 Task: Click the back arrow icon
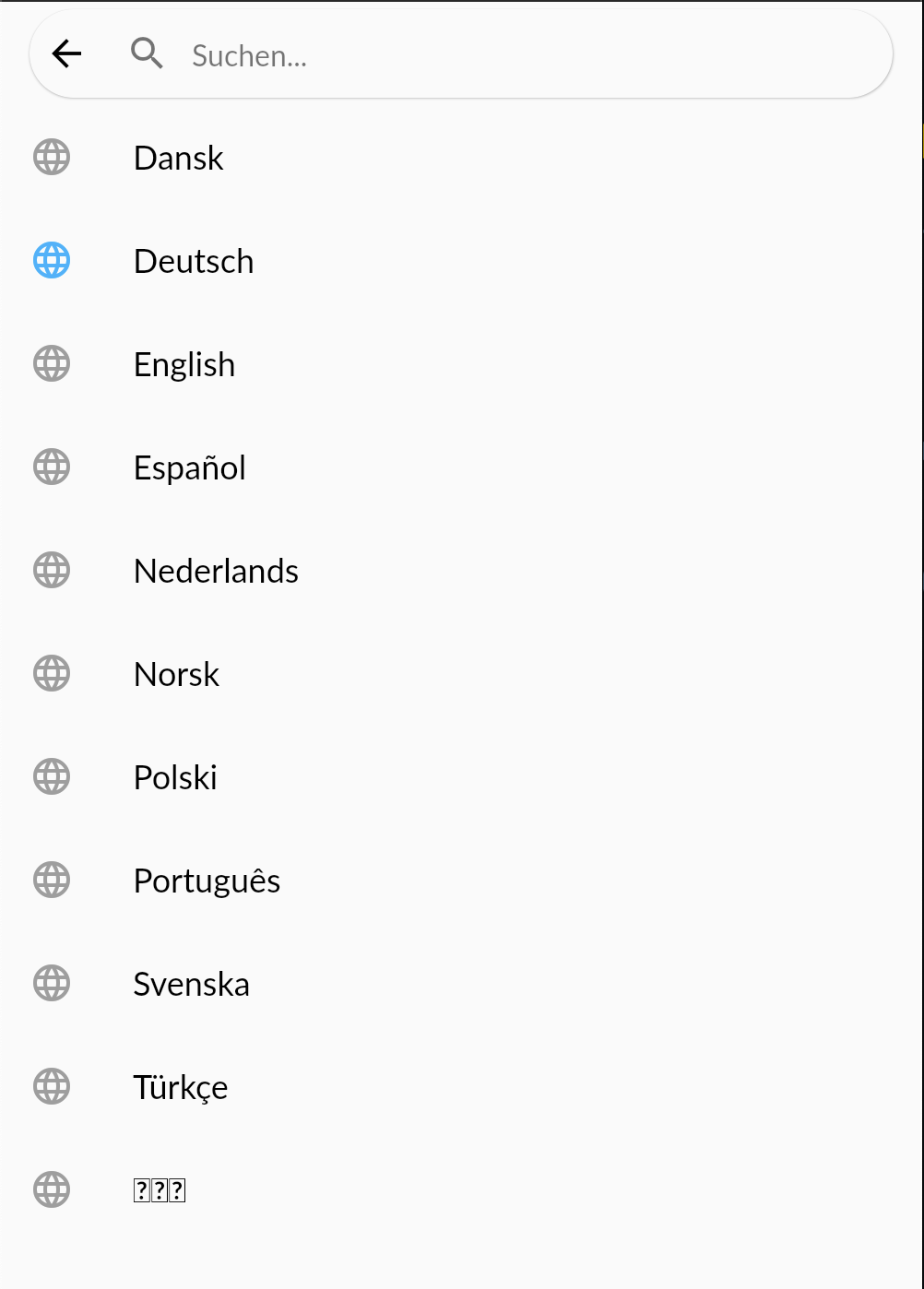click(x=65, y=54)
